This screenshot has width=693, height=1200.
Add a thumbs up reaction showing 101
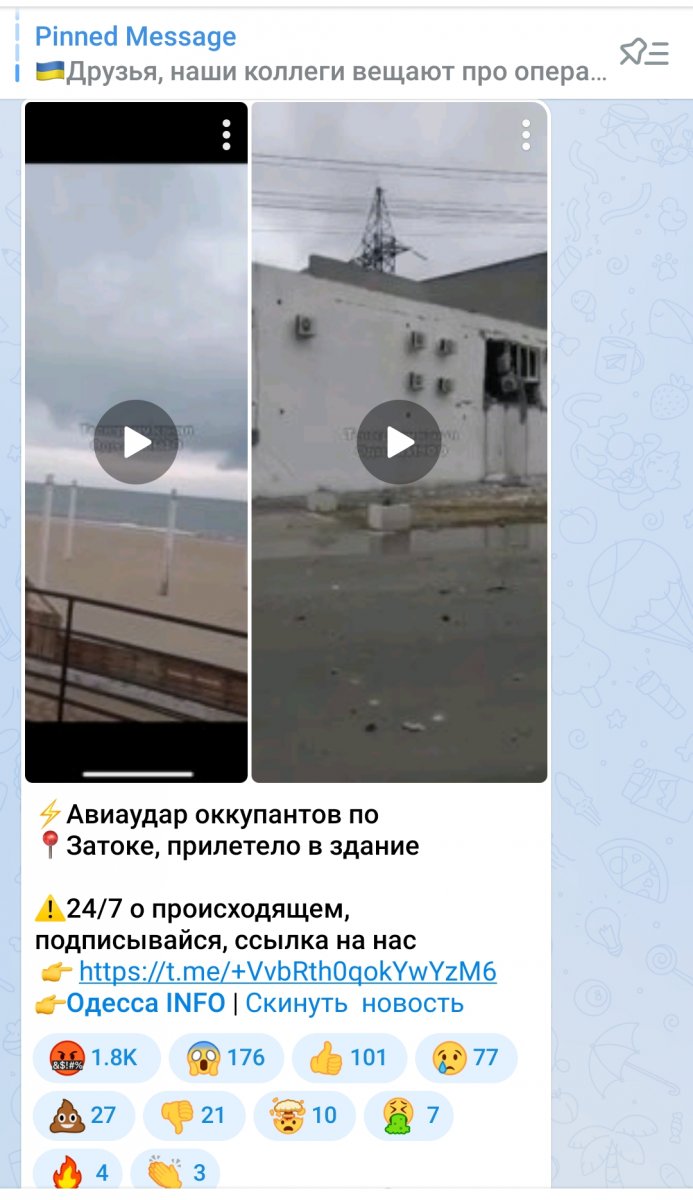point(349,1057)
